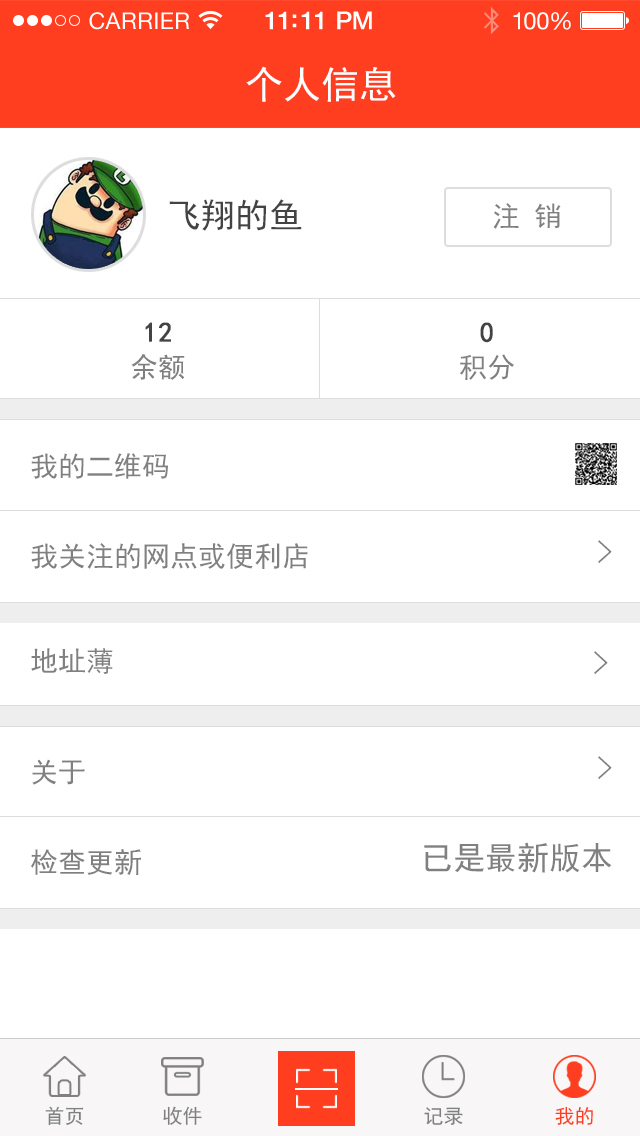View the 余额 balance
The height and width of the screenshot is (1136, 640).
tap(158, 350)
